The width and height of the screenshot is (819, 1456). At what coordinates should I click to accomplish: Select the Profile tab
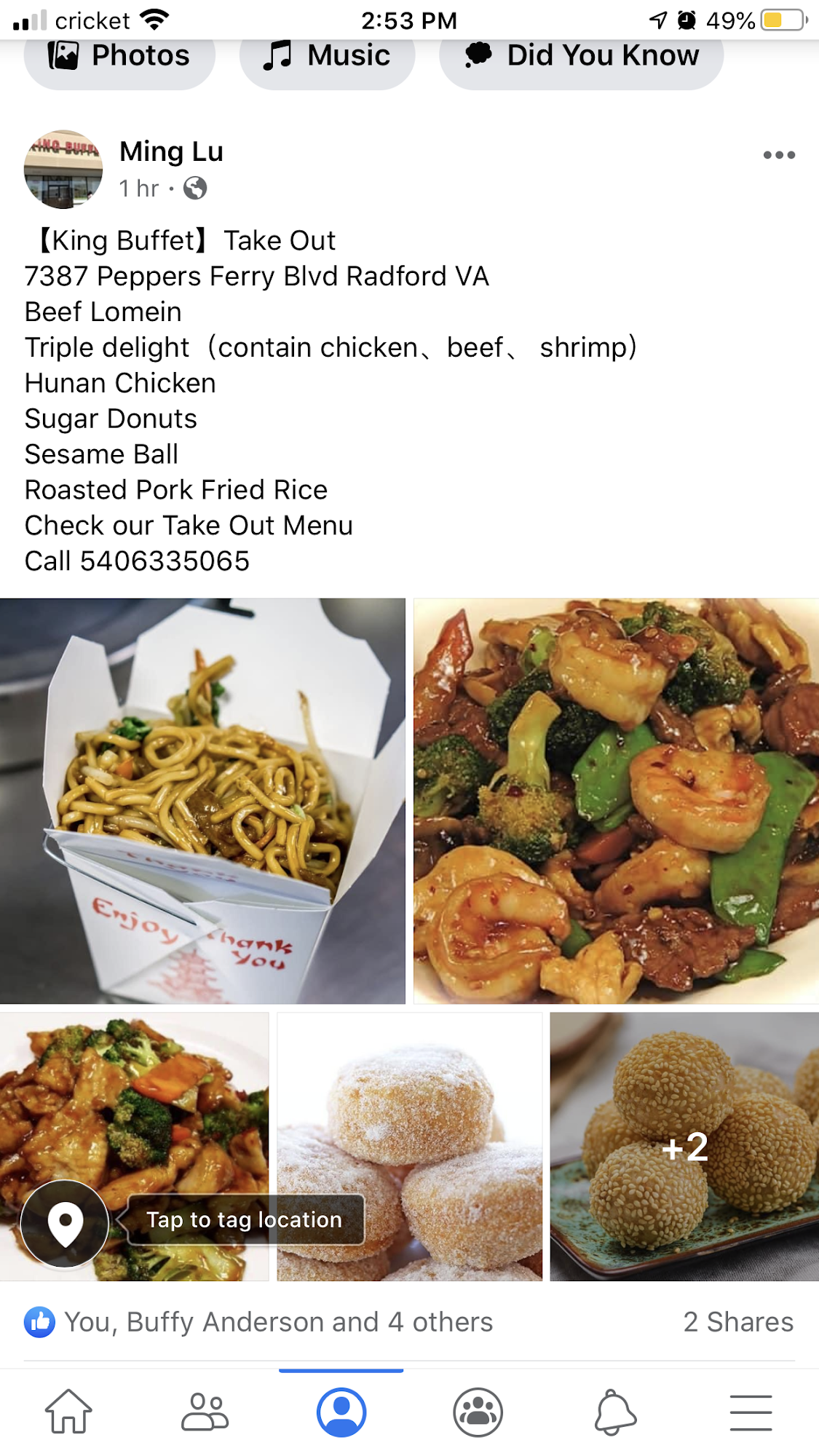pos(341,1412)
